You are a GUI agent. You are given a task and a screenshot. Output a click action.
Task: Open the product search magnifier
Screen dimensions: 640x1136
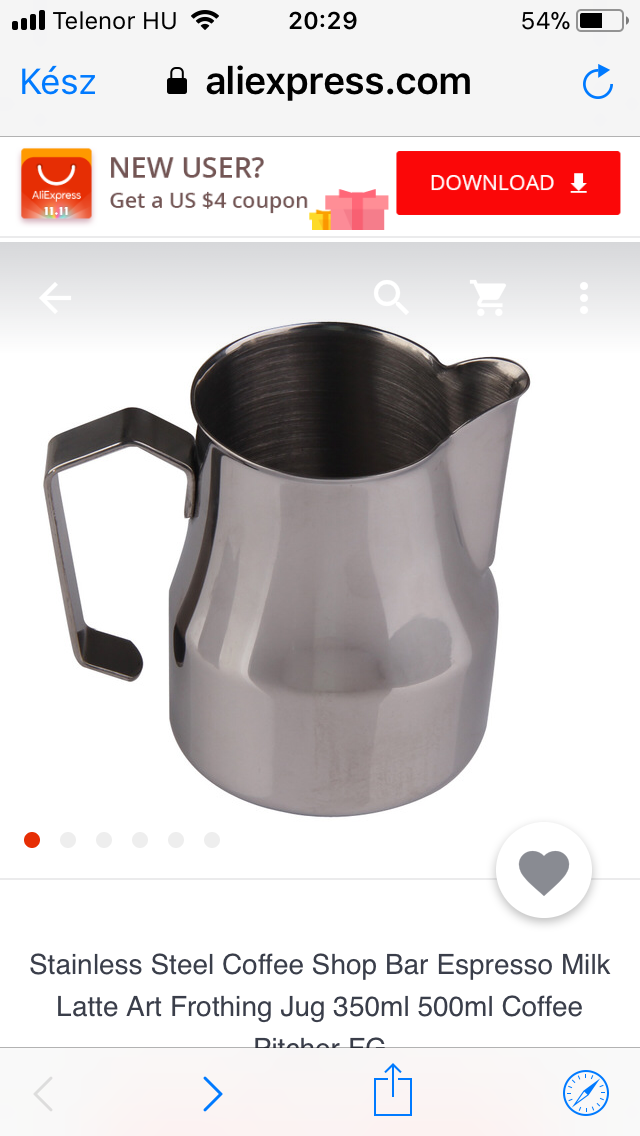[390, 297]
